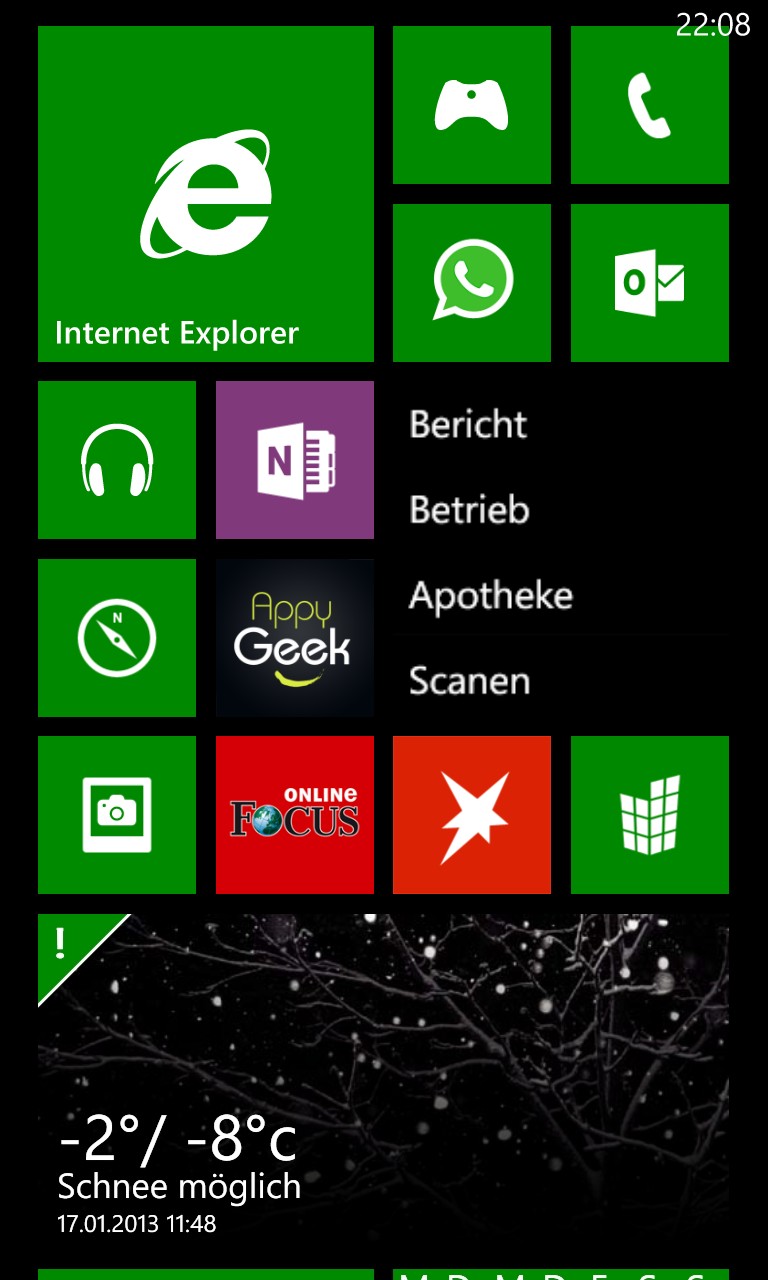Launch the Xbox Games tile
768x1280 pixels.
[472, 105]
